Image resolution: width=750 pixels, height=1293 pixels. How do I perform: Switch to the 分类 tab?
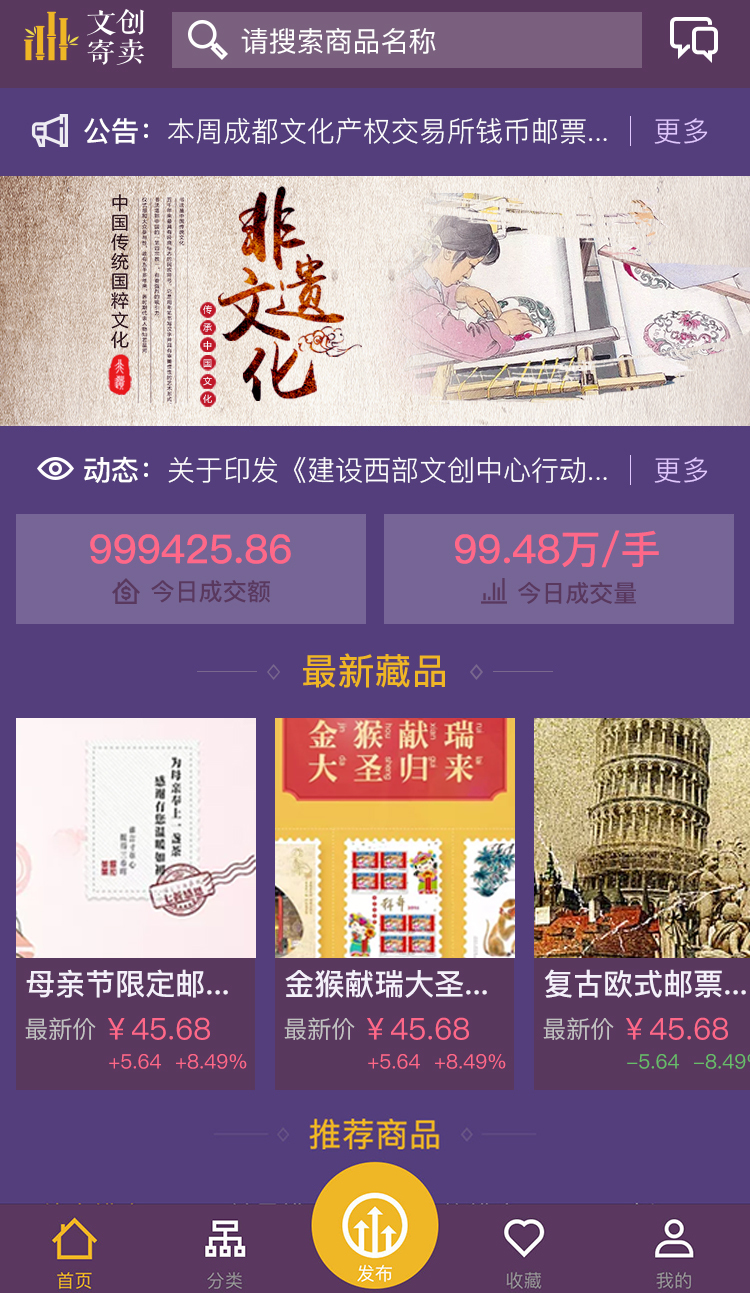click(x=225, y=1252)
